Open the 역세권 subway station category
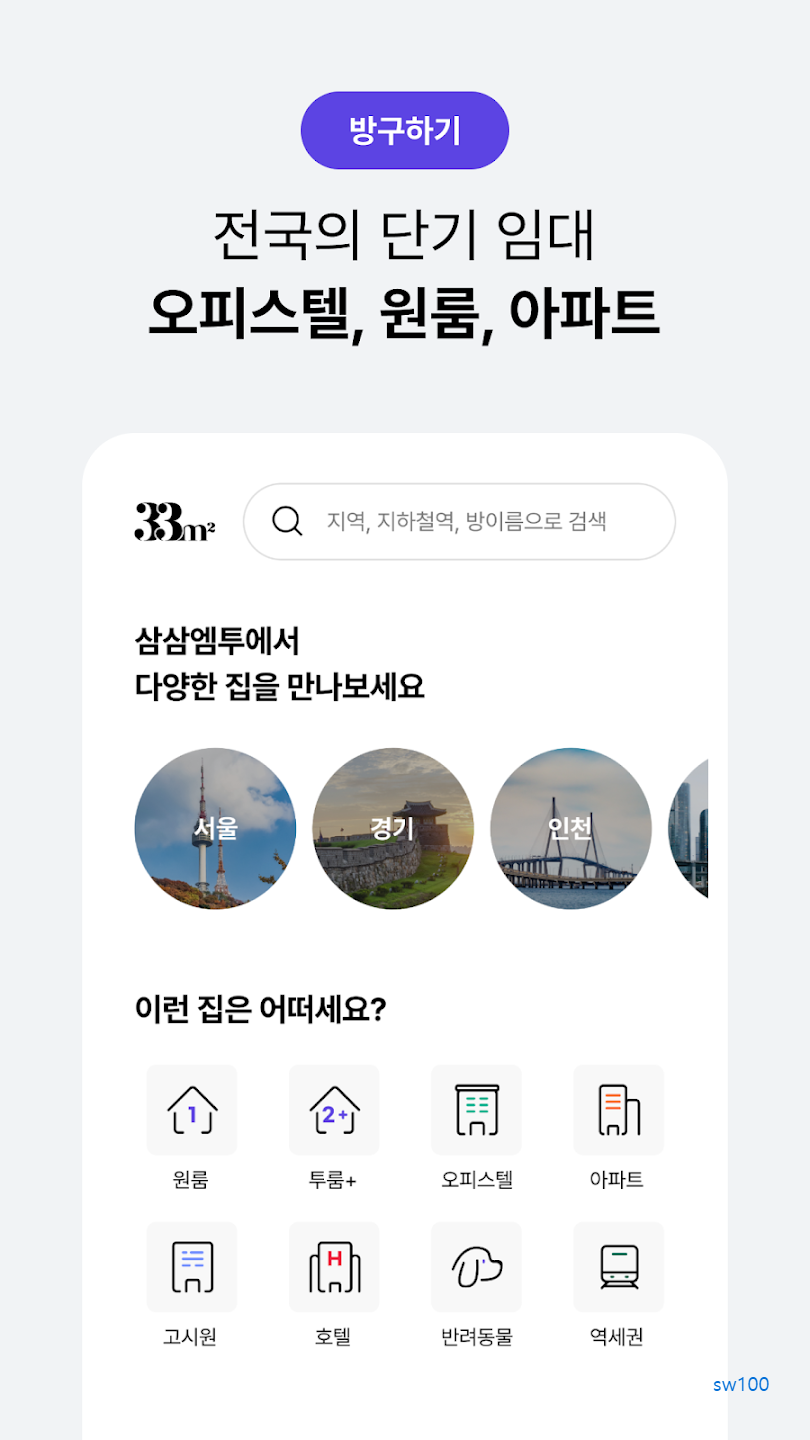The image size is (810, 1440). click(x=618, y=1266)
